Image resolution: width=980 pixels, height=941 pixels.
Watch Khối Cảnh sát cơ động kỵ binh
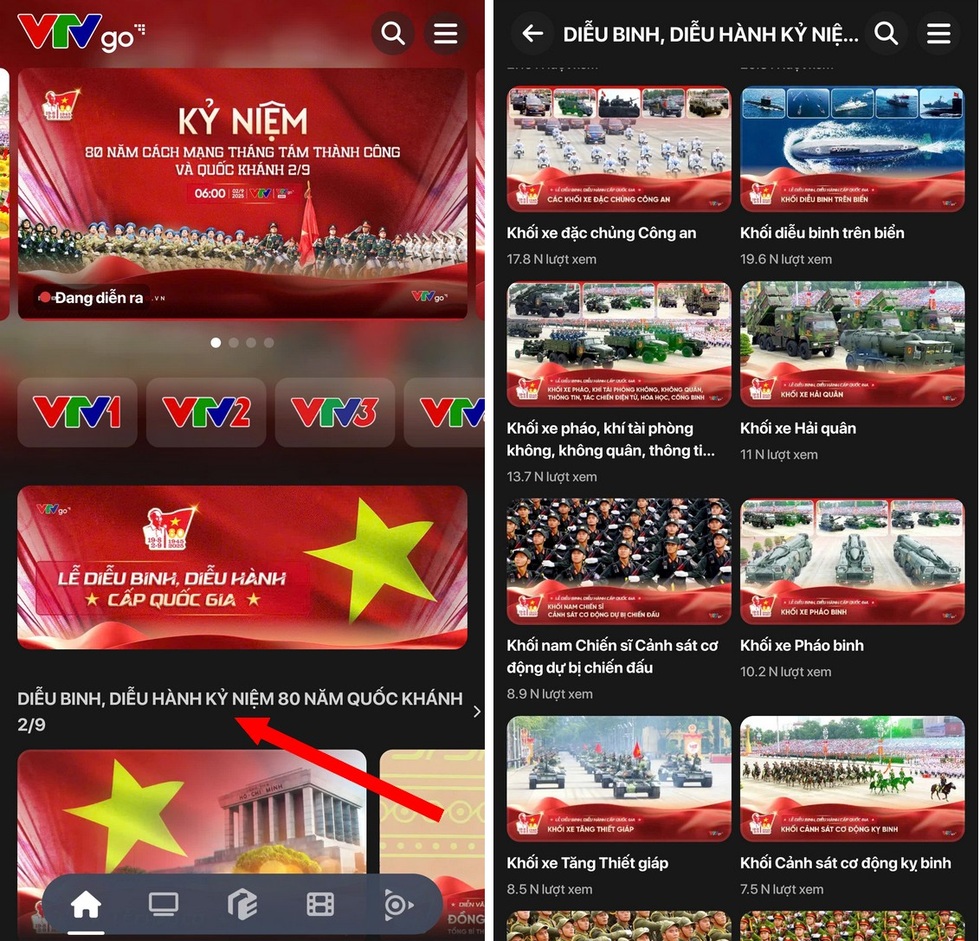[852, 778]
